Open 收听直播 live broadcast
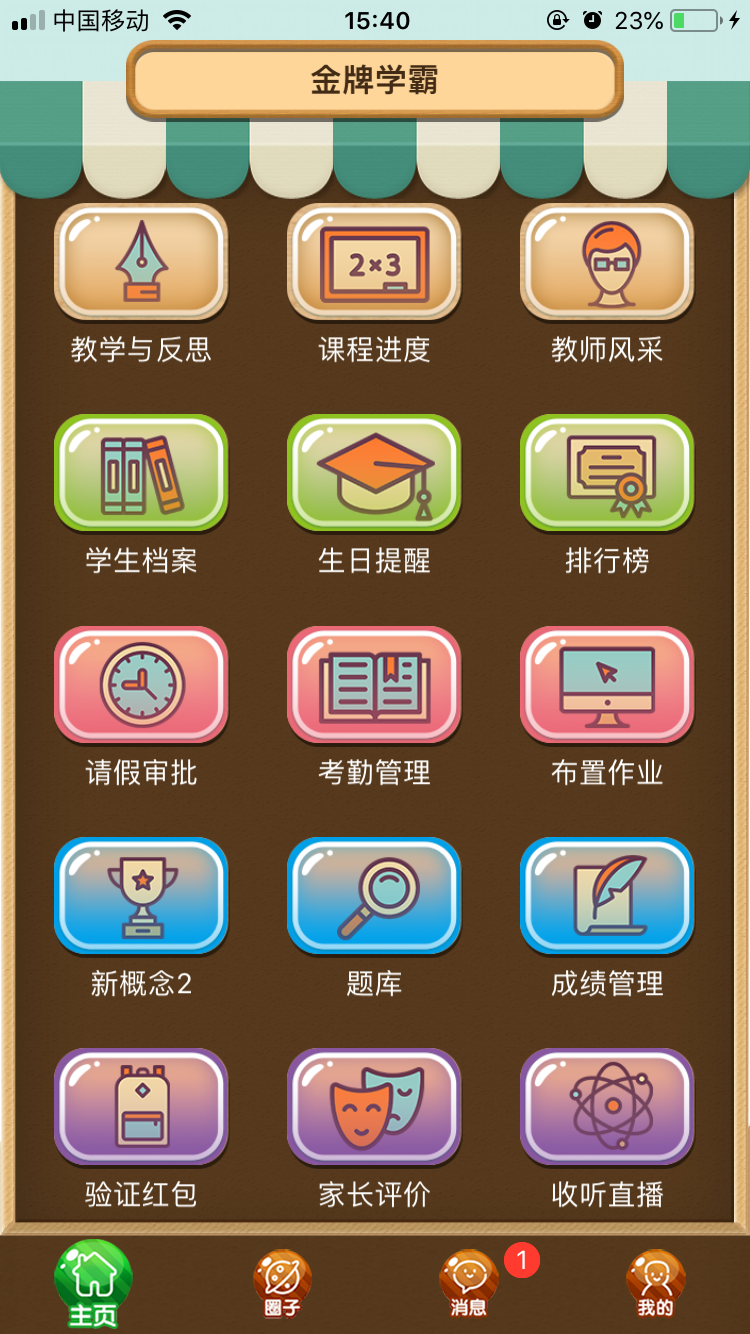This screenshot has height=1334, width=750. point(607,1107)
